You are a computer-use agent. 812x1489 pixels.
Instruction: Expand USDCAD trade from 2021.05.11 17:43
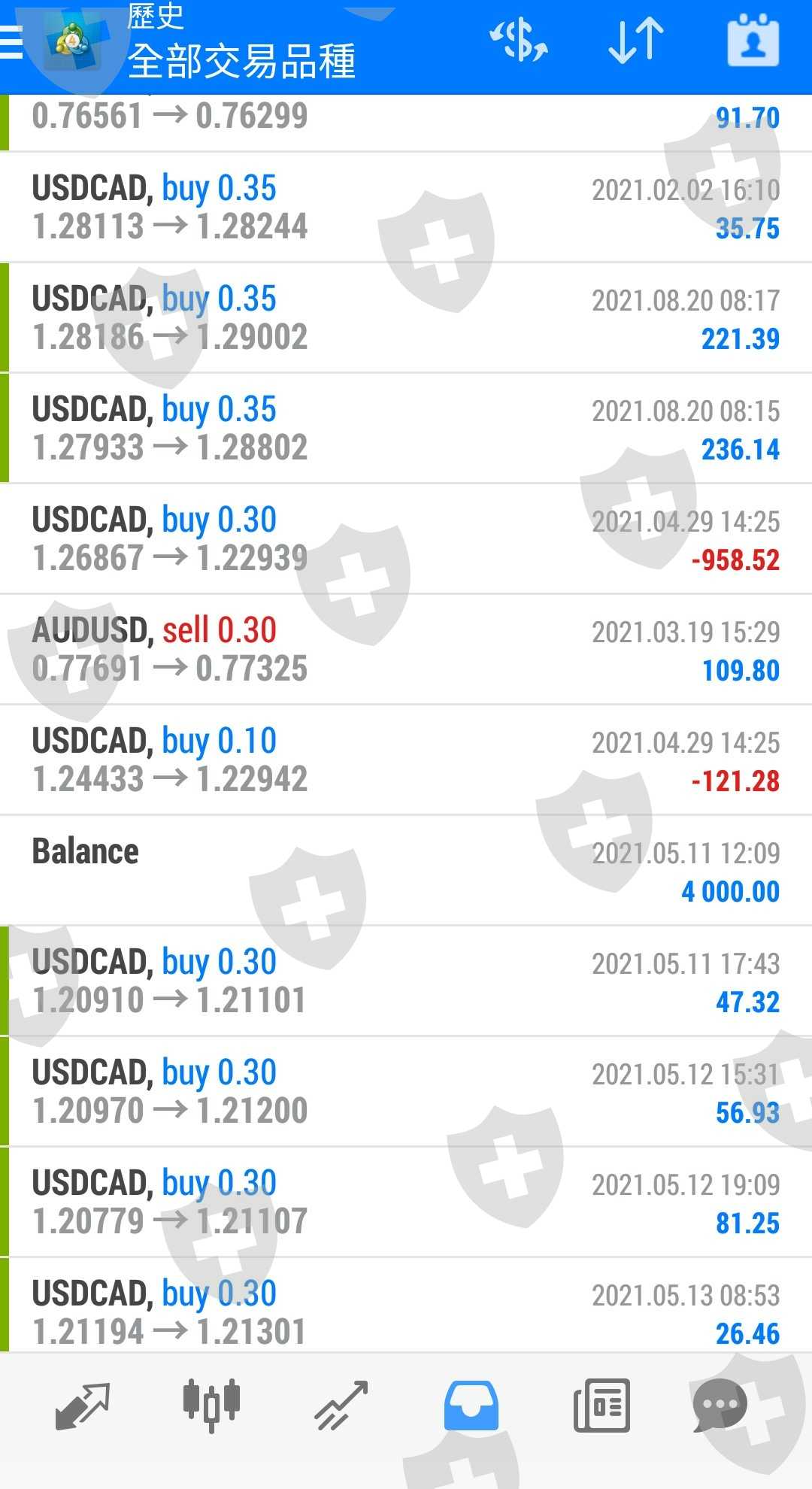[x=406, y=981]
